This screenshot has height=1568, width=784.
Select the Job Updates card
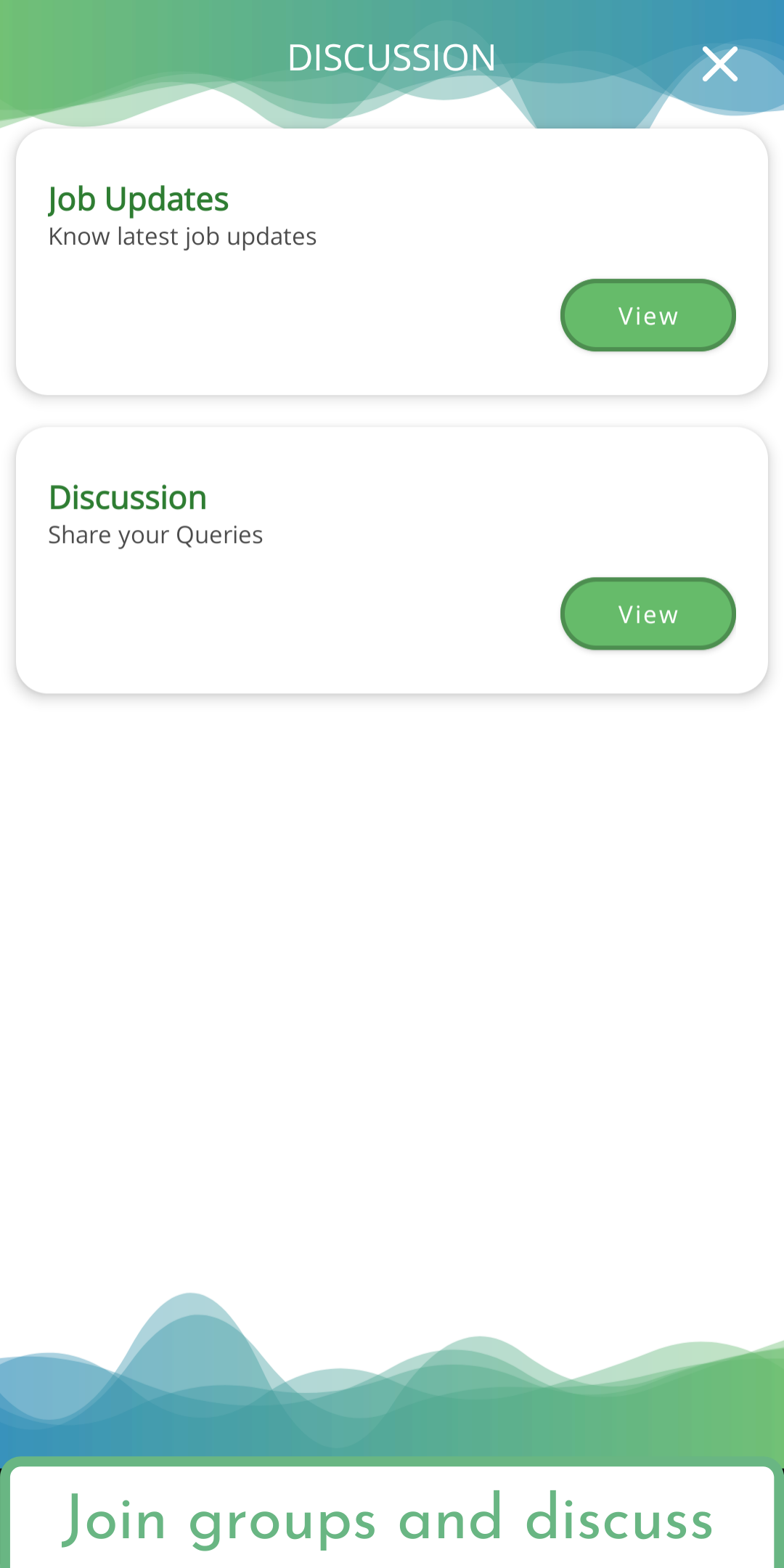coord(392,261)
